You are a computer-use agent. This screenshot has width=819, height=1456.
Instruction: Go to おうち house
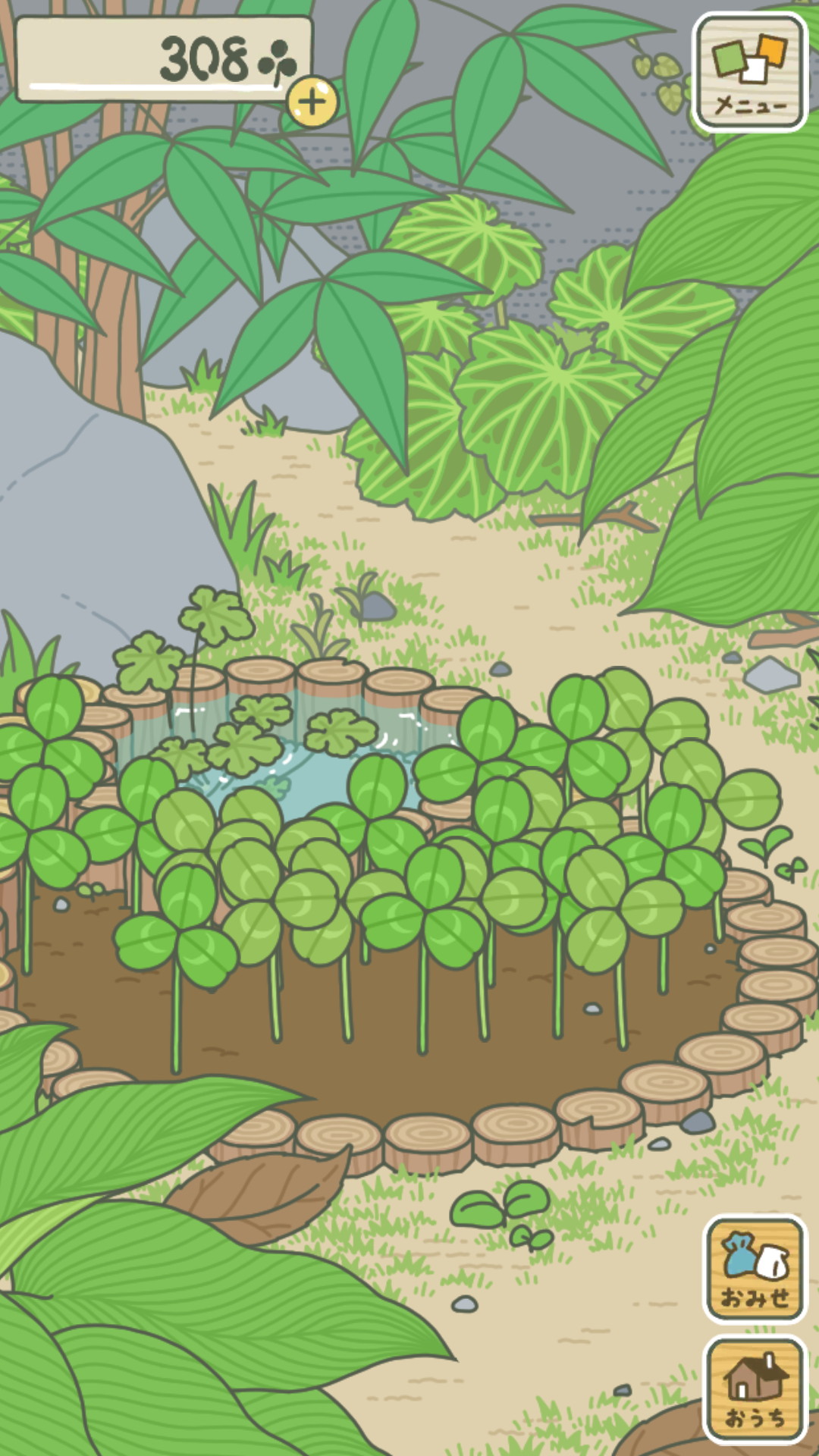[755, 1389]
